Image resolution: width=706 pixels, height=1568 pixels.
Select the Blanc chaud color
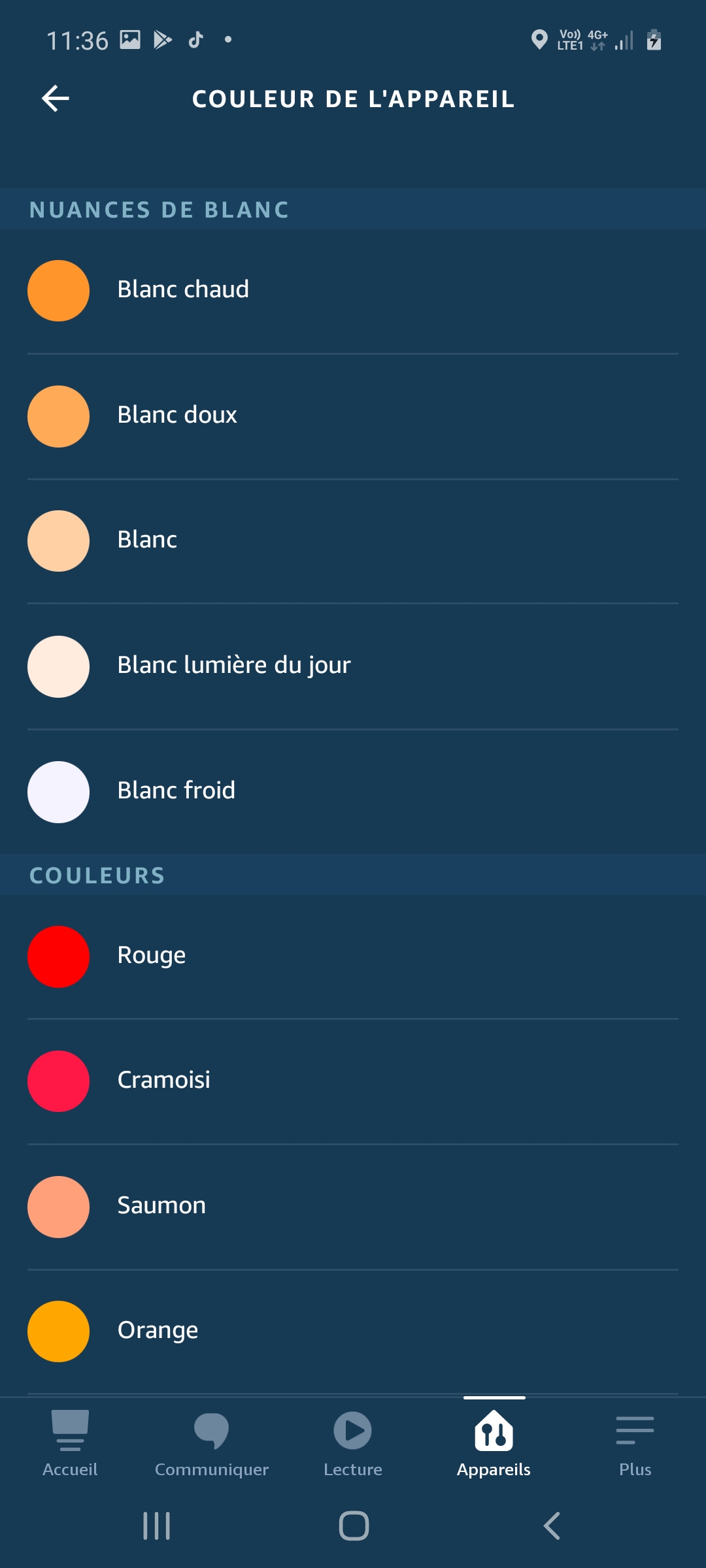coord(353,291)
